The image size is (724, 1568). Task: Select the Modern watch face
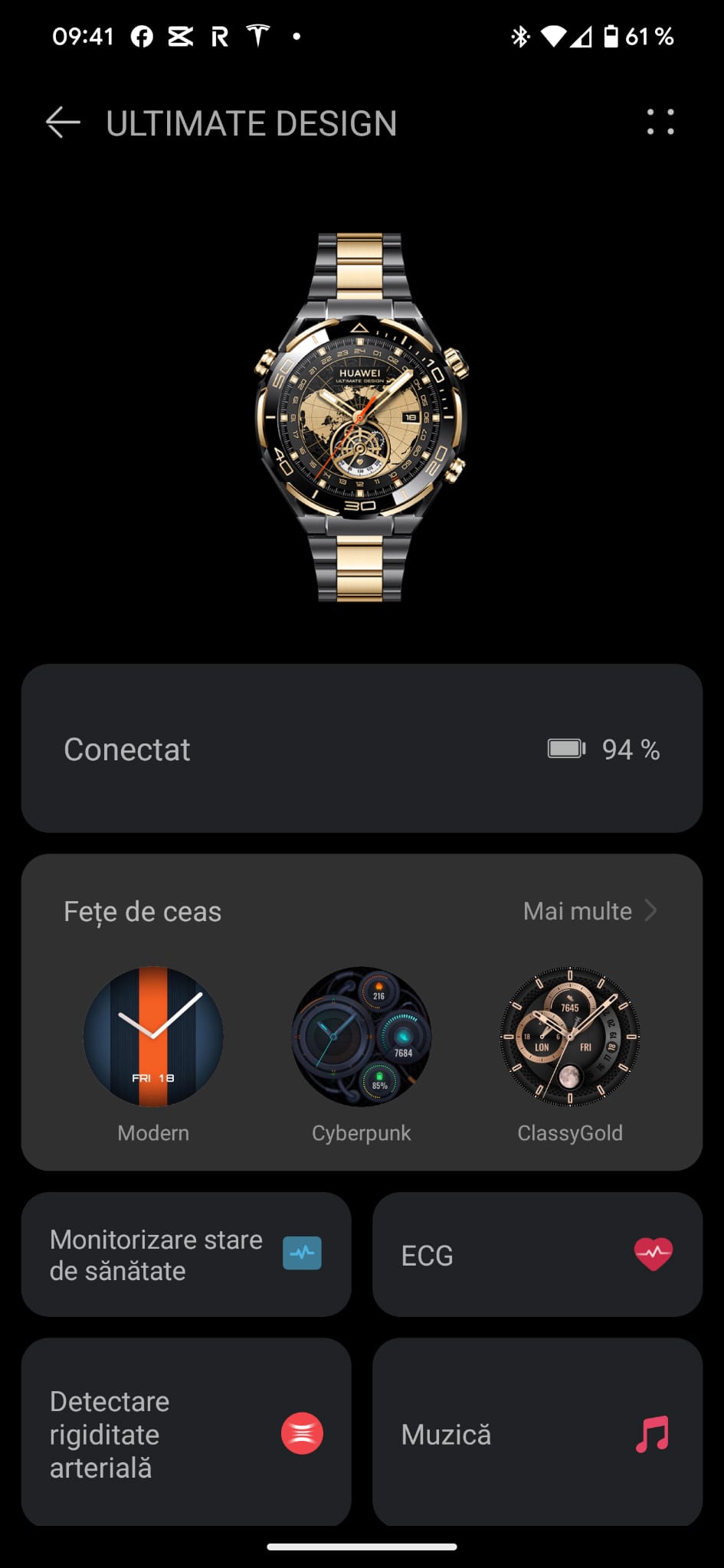pyautogui.click(x=153, y=1037)
